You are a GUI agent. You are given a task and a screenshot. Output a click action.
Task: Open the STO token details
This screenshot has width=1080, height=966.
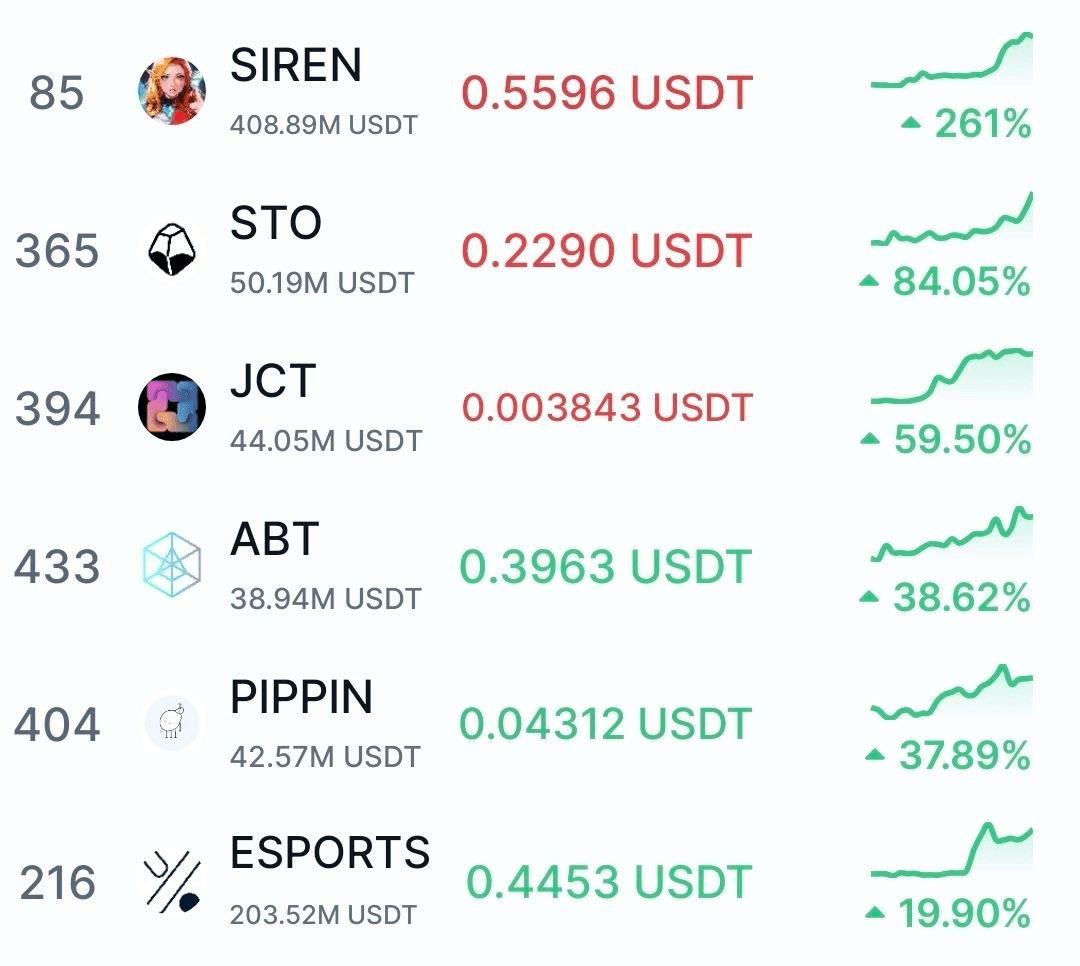coord(276,225)
